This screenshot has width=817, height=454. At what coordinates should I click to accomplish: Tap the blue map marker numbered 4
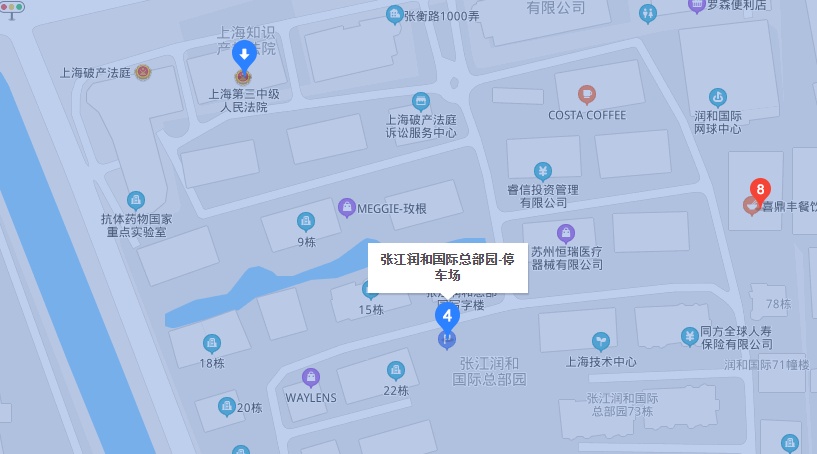(447, 317)
